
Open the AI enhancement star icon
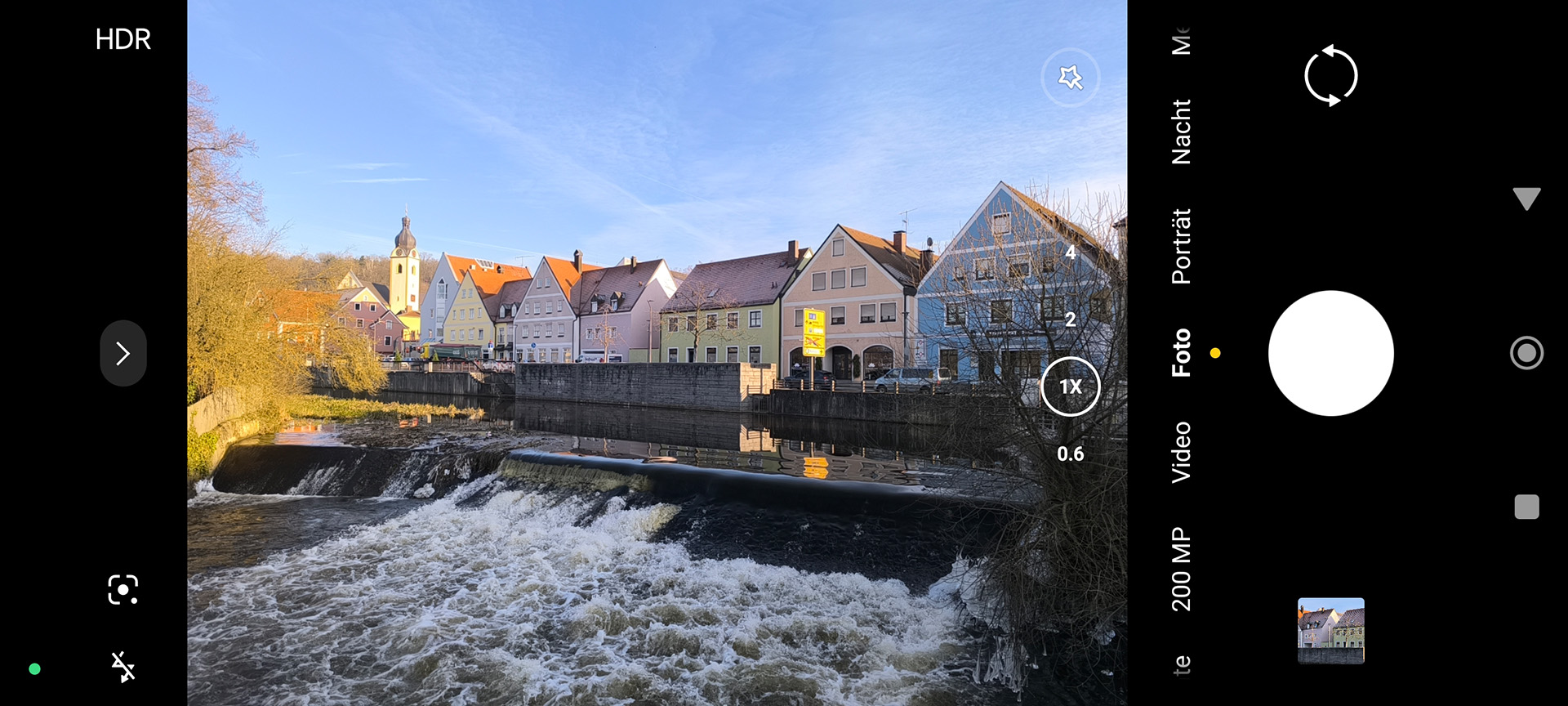[x=1070, y=78]
